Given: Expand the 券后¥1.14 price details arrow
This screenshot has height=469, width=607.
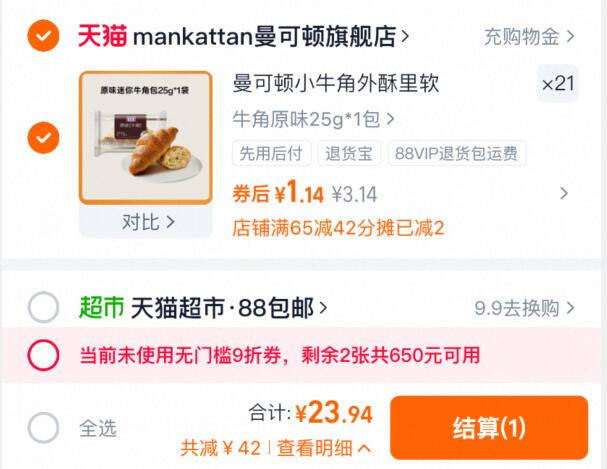Looking at the screenshot, I should coord(564,193).
